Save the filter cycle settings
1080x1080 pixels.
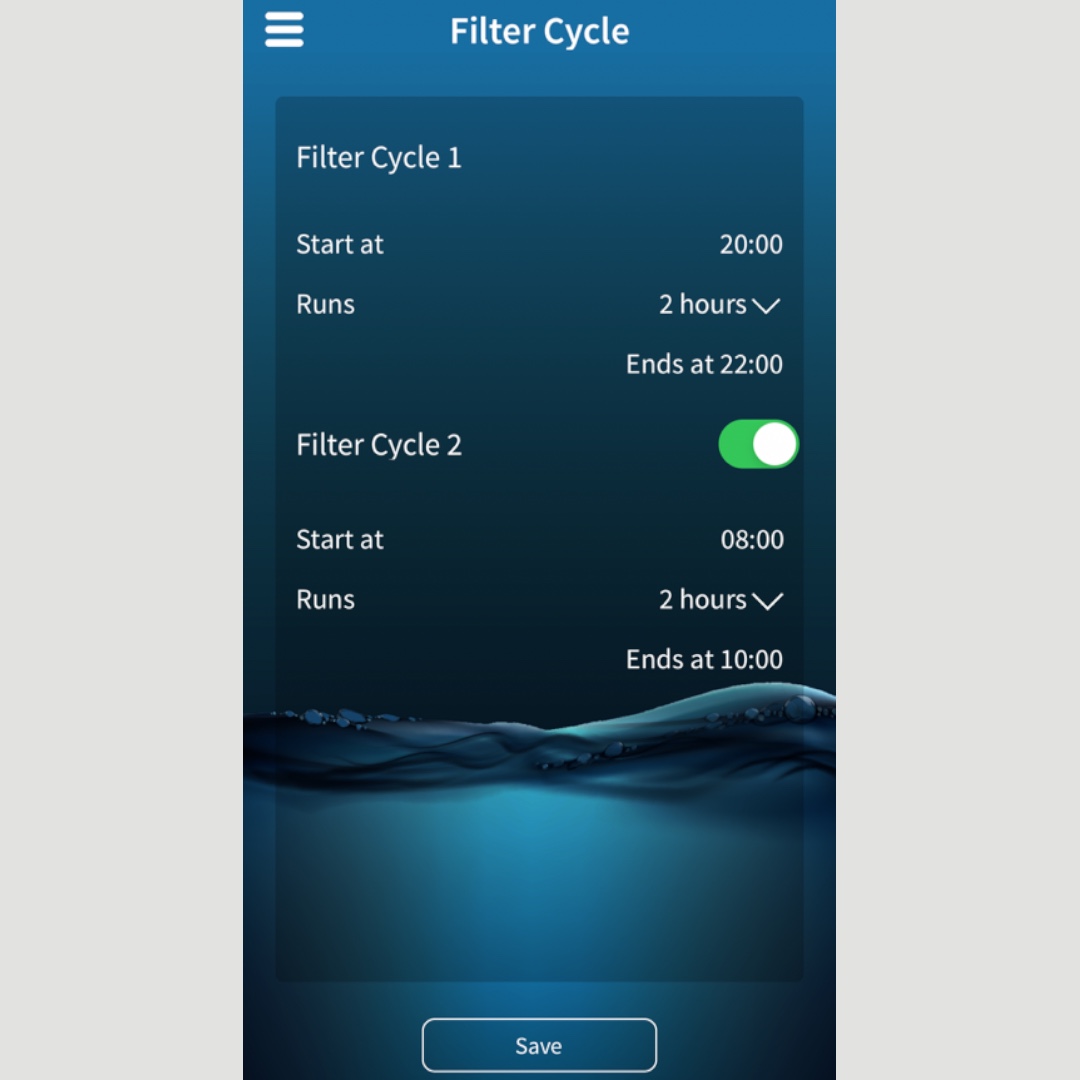(539, 1046)
